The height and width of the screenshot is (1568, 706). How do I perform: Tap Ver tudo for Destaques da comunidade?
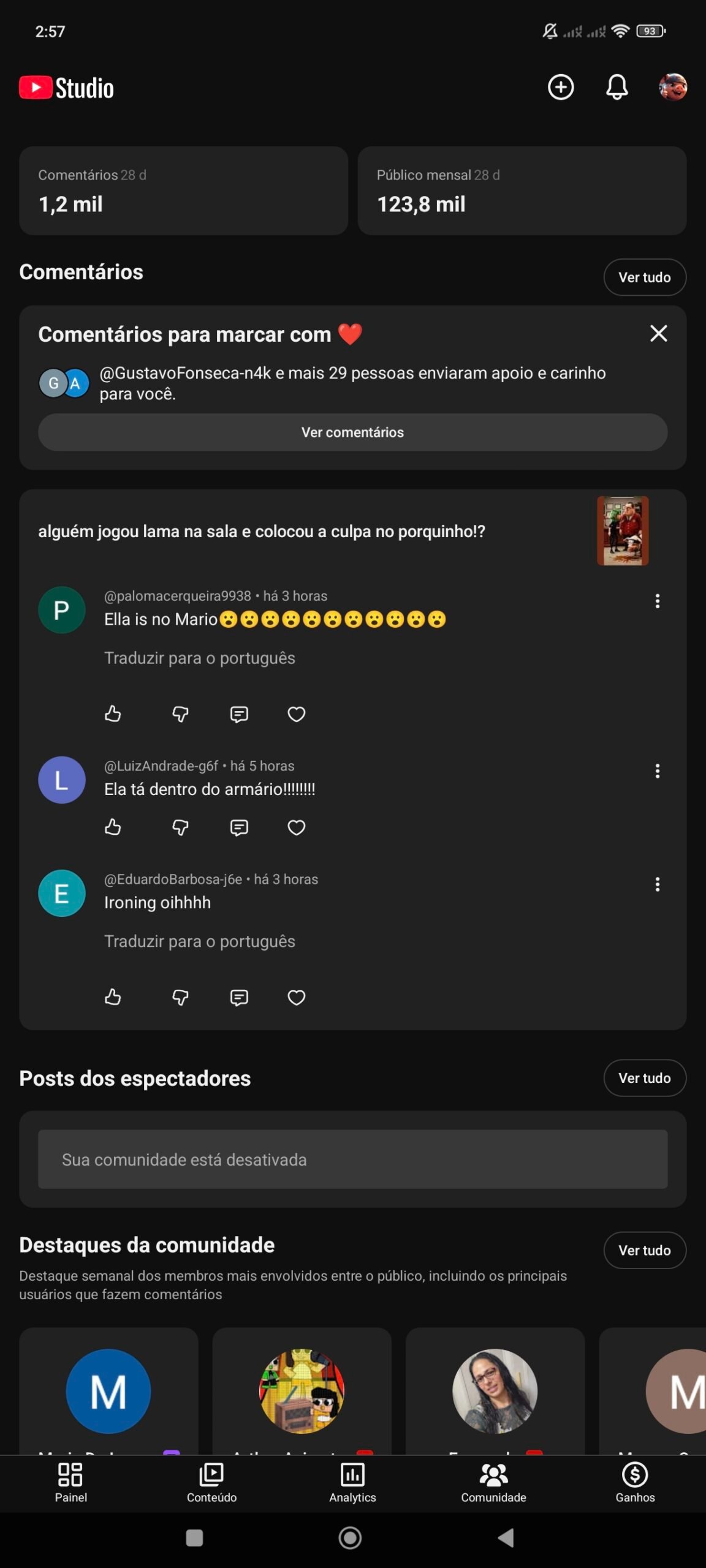point(644,1250)
